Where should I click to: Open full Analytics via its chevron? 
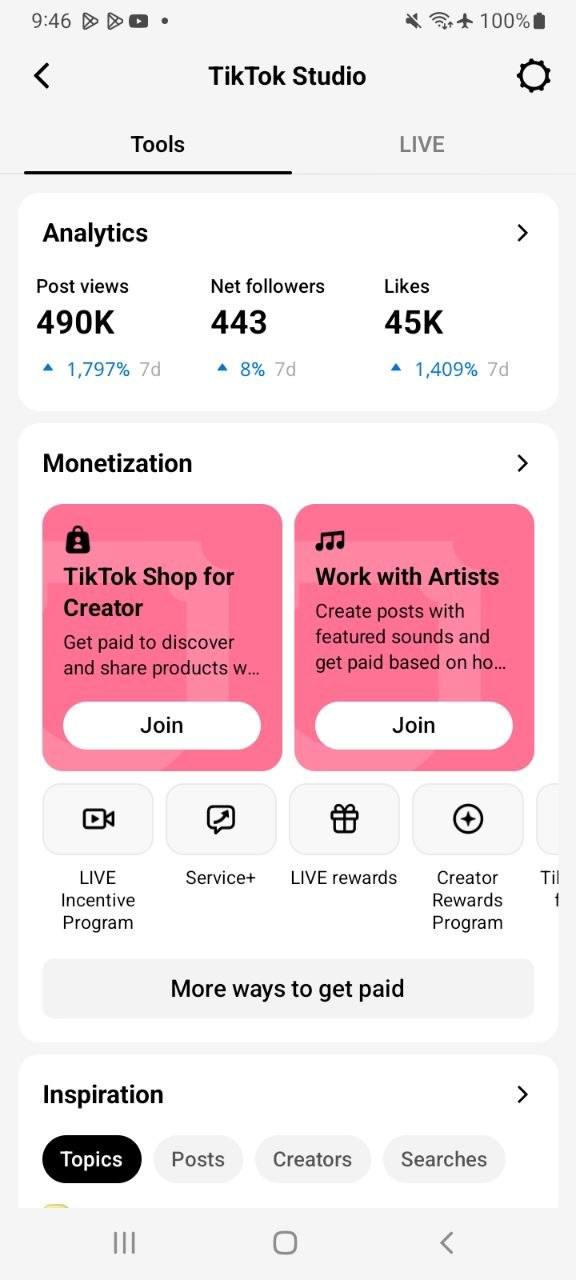tap(522, 233)
